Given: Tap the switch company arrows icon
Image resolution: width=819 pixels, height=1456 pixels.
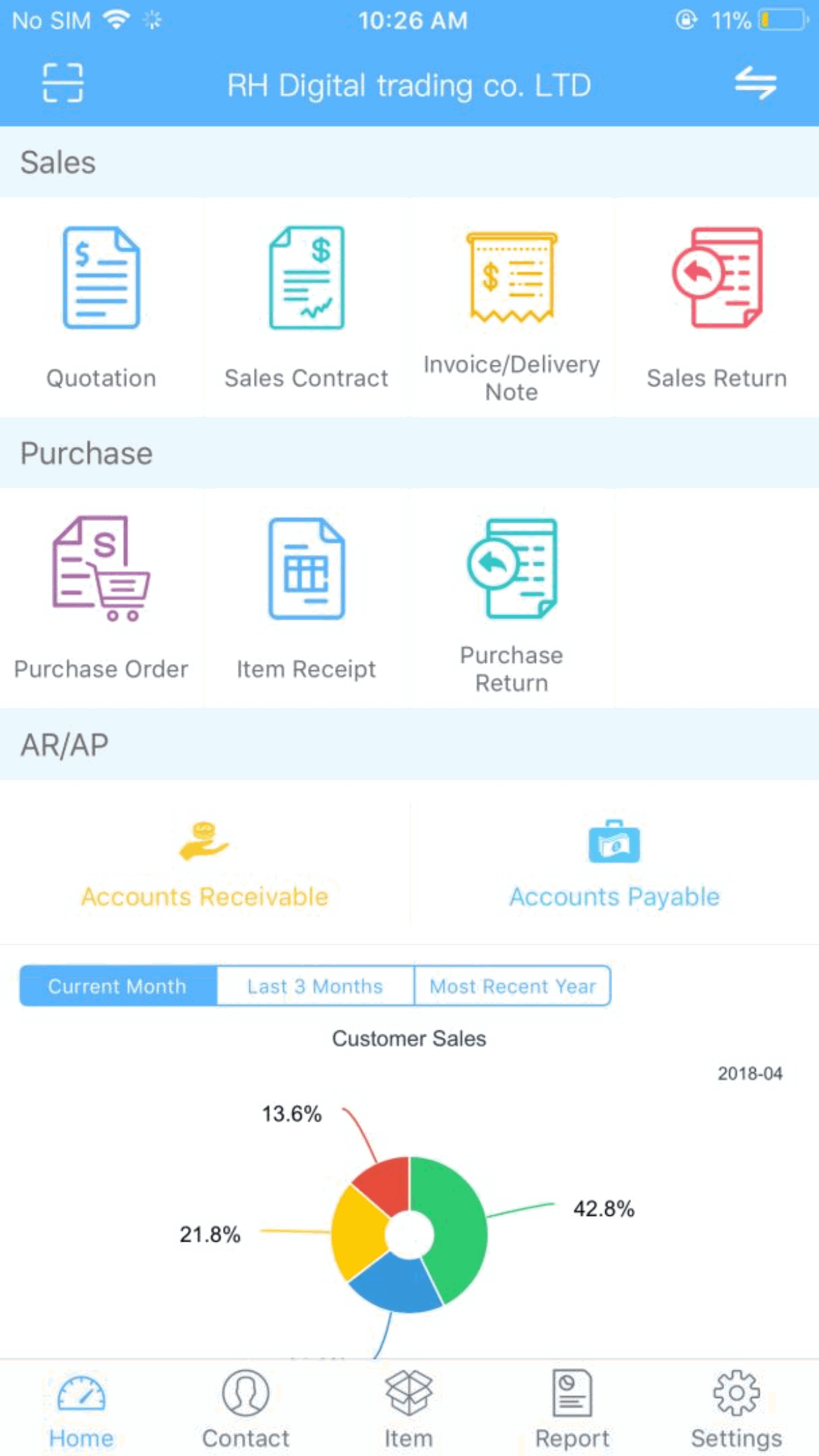Looking at the screenshot, I should pos(756,83).
